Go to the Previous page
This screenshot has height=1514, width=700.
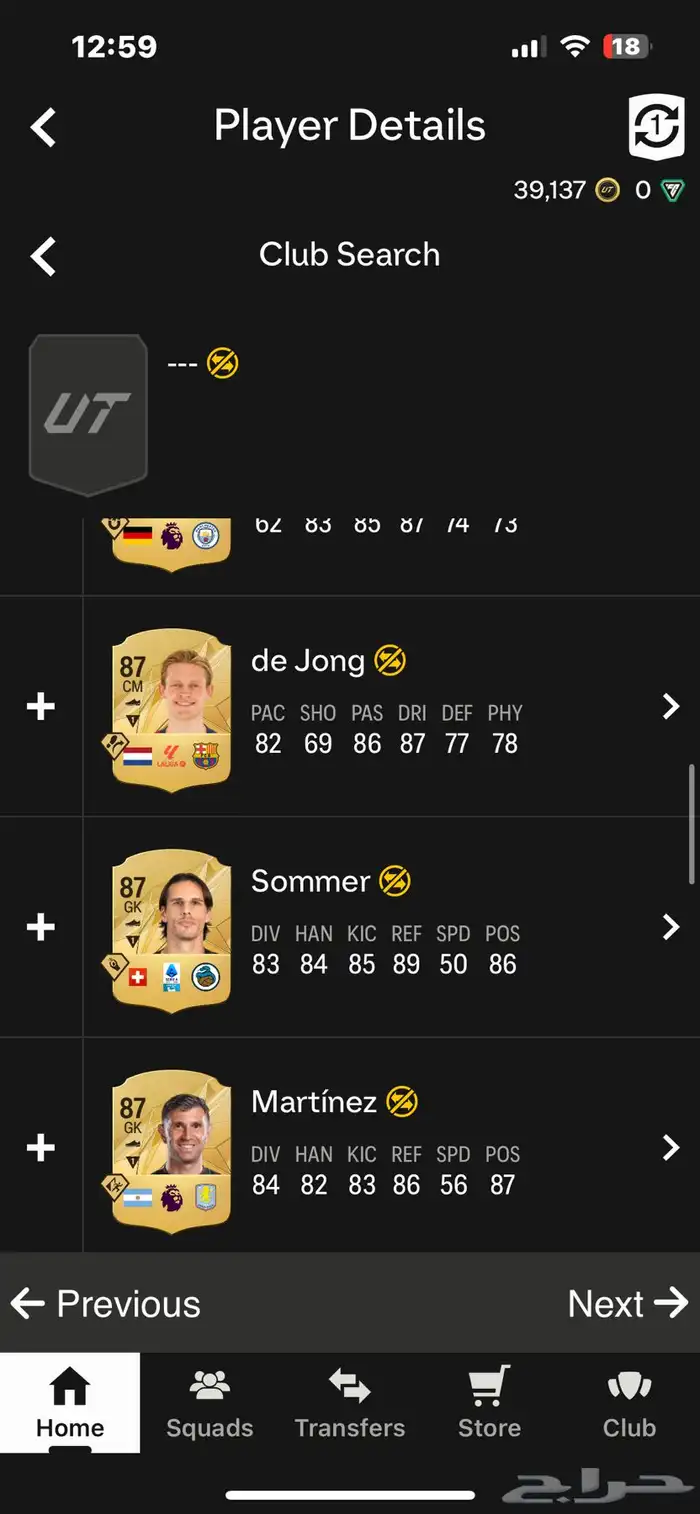point(106,1303)
